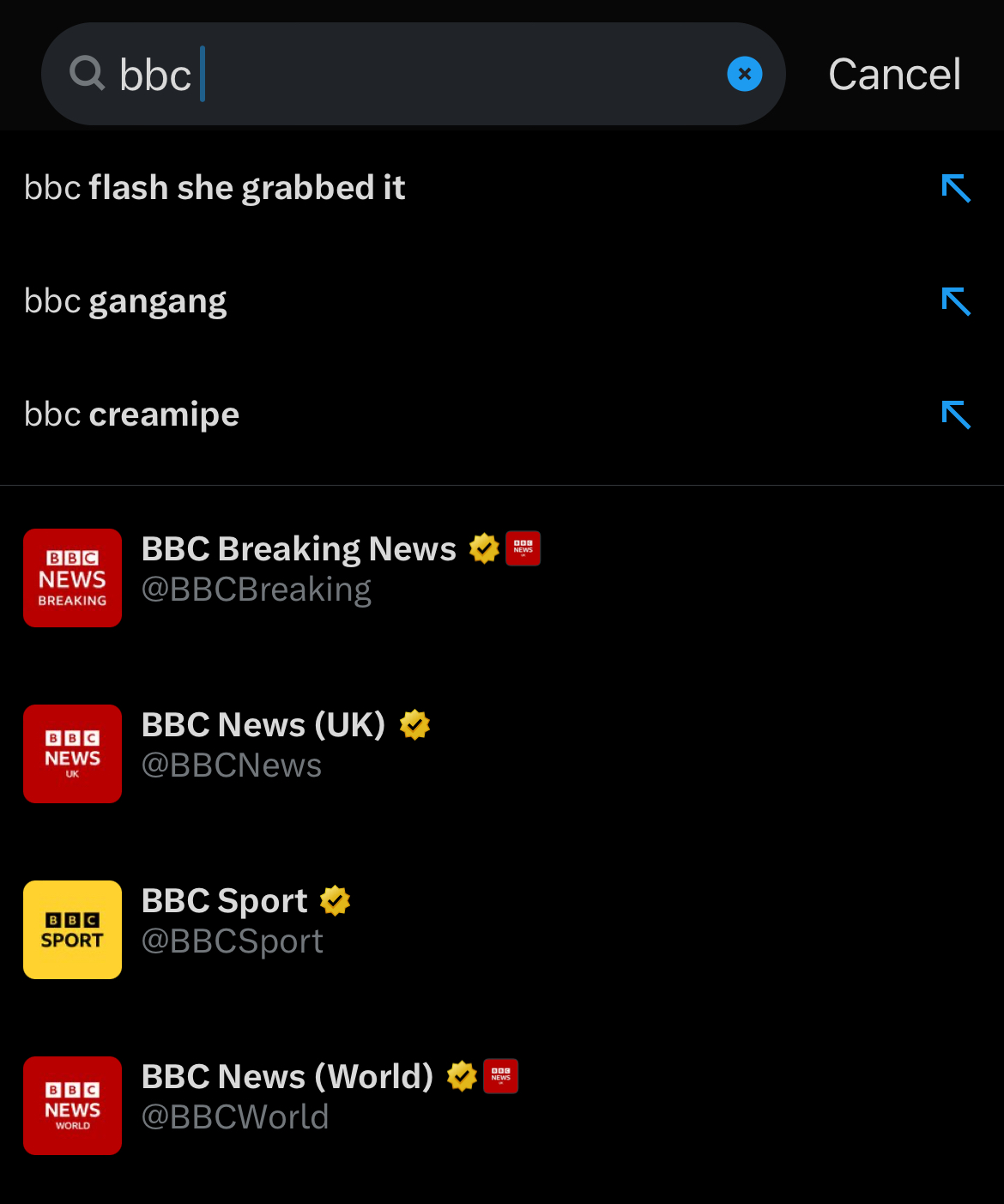The height and width of the screenshot is (1204, 1004).
Task: Fill the search box using the arrow beside "bbc gangang"
Action: pos(955,301)
